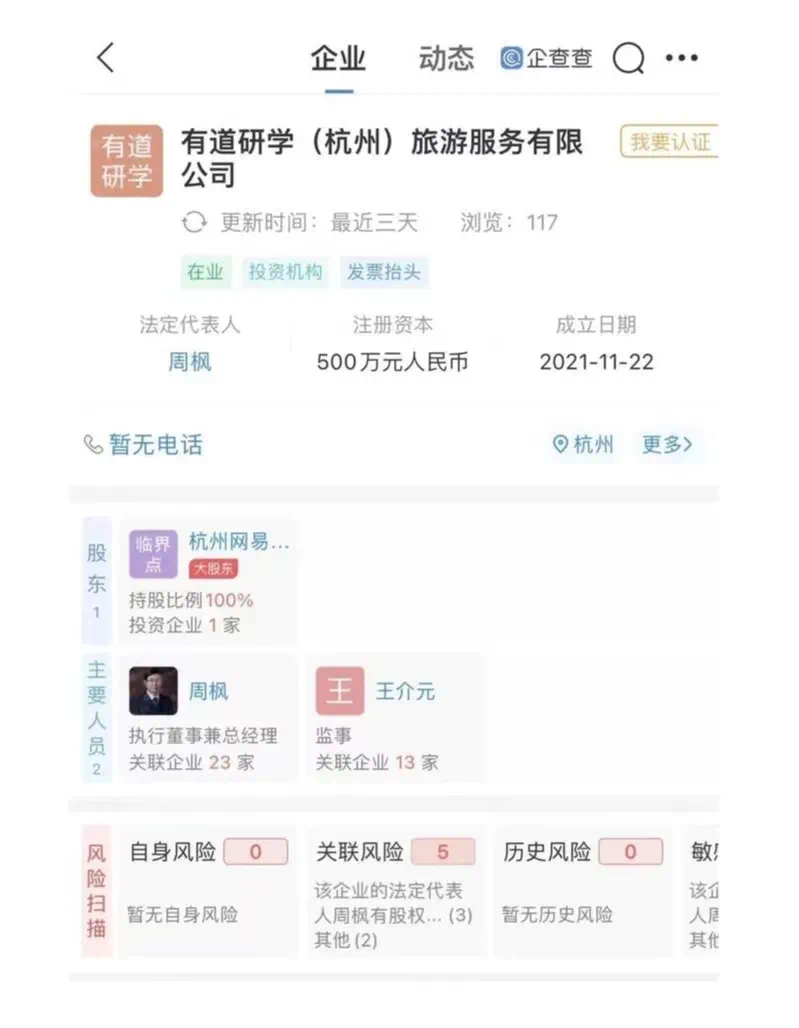Open the 投资机构 tag

[x=286, y=271]
